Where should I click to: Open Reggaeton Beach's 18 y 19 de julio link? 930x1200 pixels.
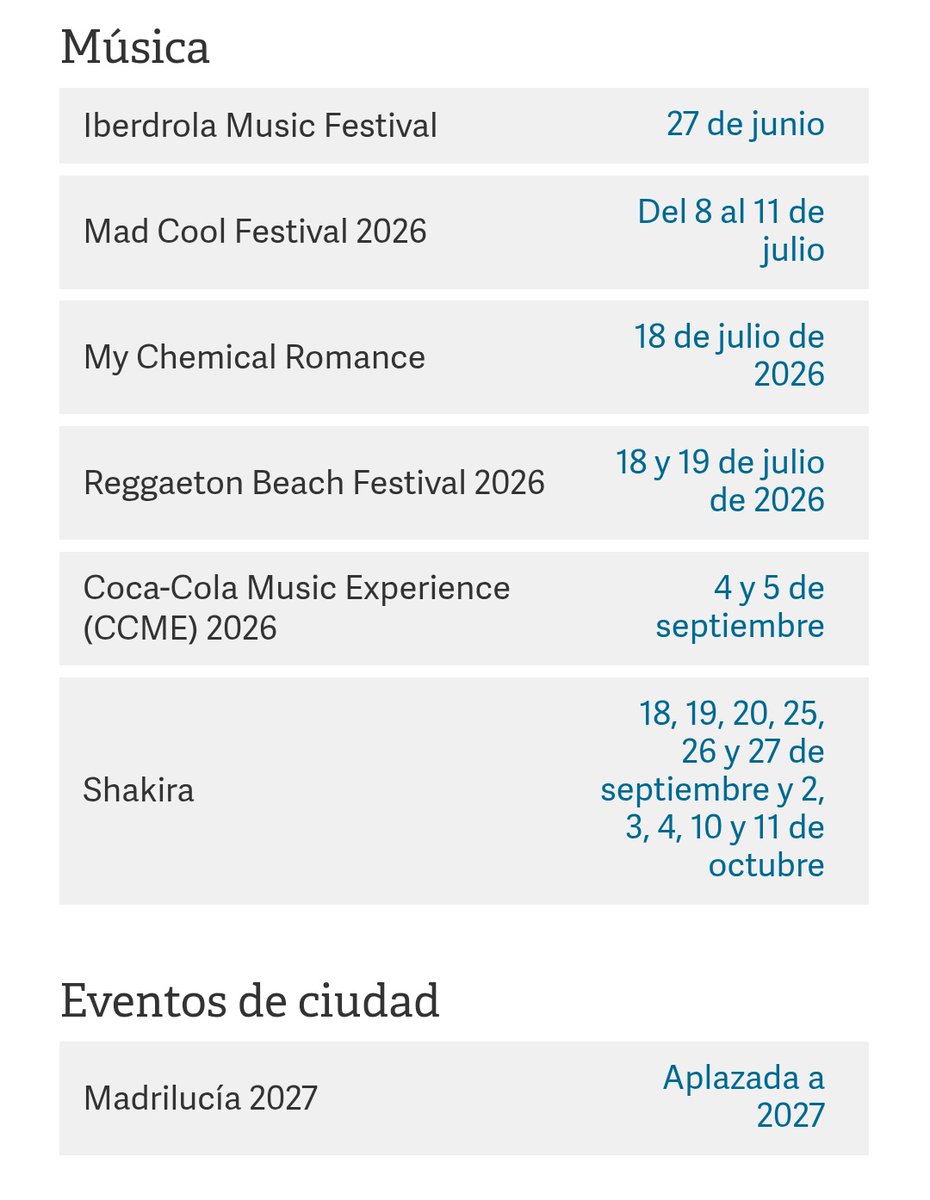pyautogui.click(x=720, y=481)
